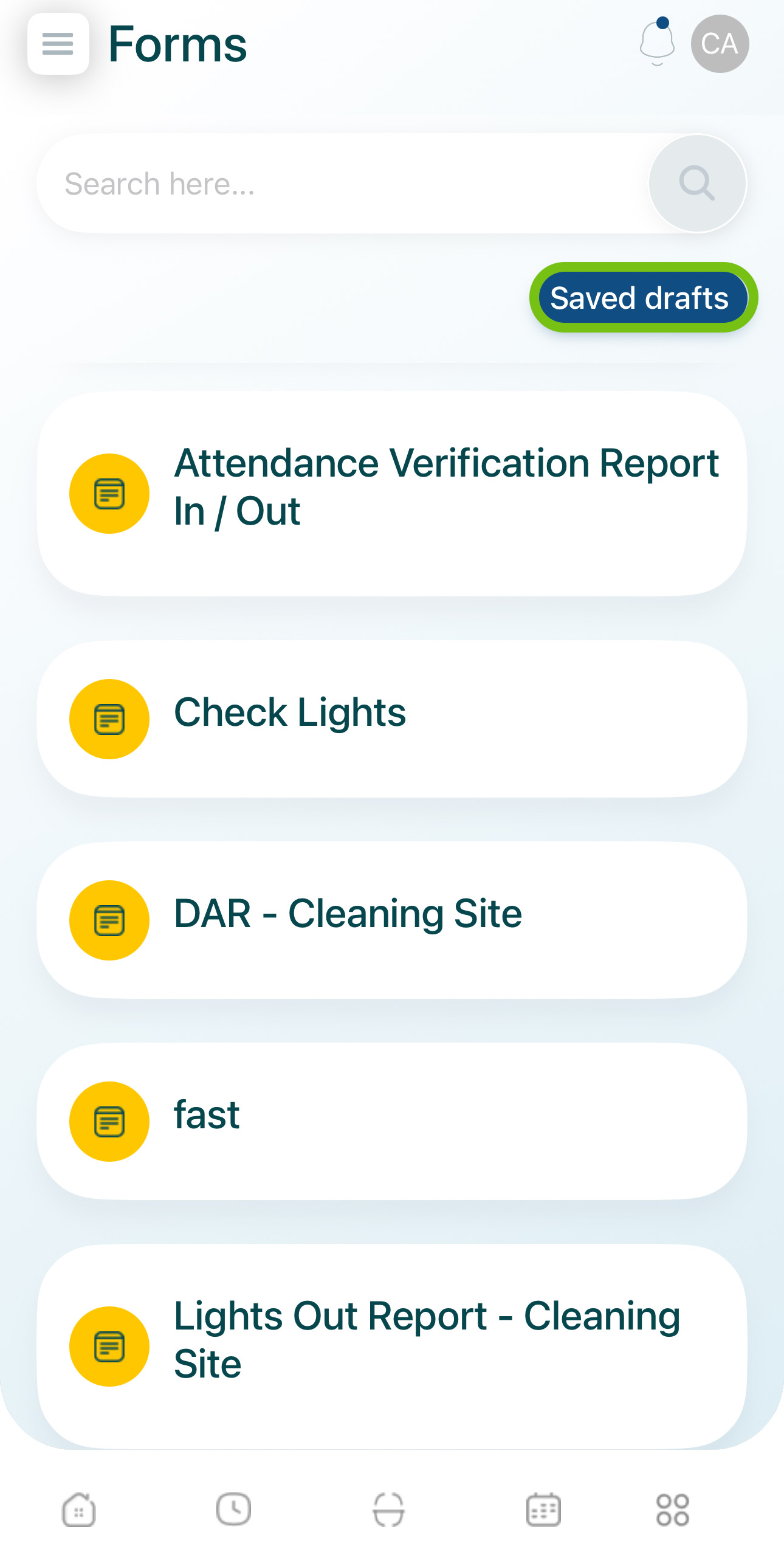The width and height of the screenshot is (784, 1552).
Task: Open Attendance Verification Report In / Out form
Action: (x=392, y=494)
